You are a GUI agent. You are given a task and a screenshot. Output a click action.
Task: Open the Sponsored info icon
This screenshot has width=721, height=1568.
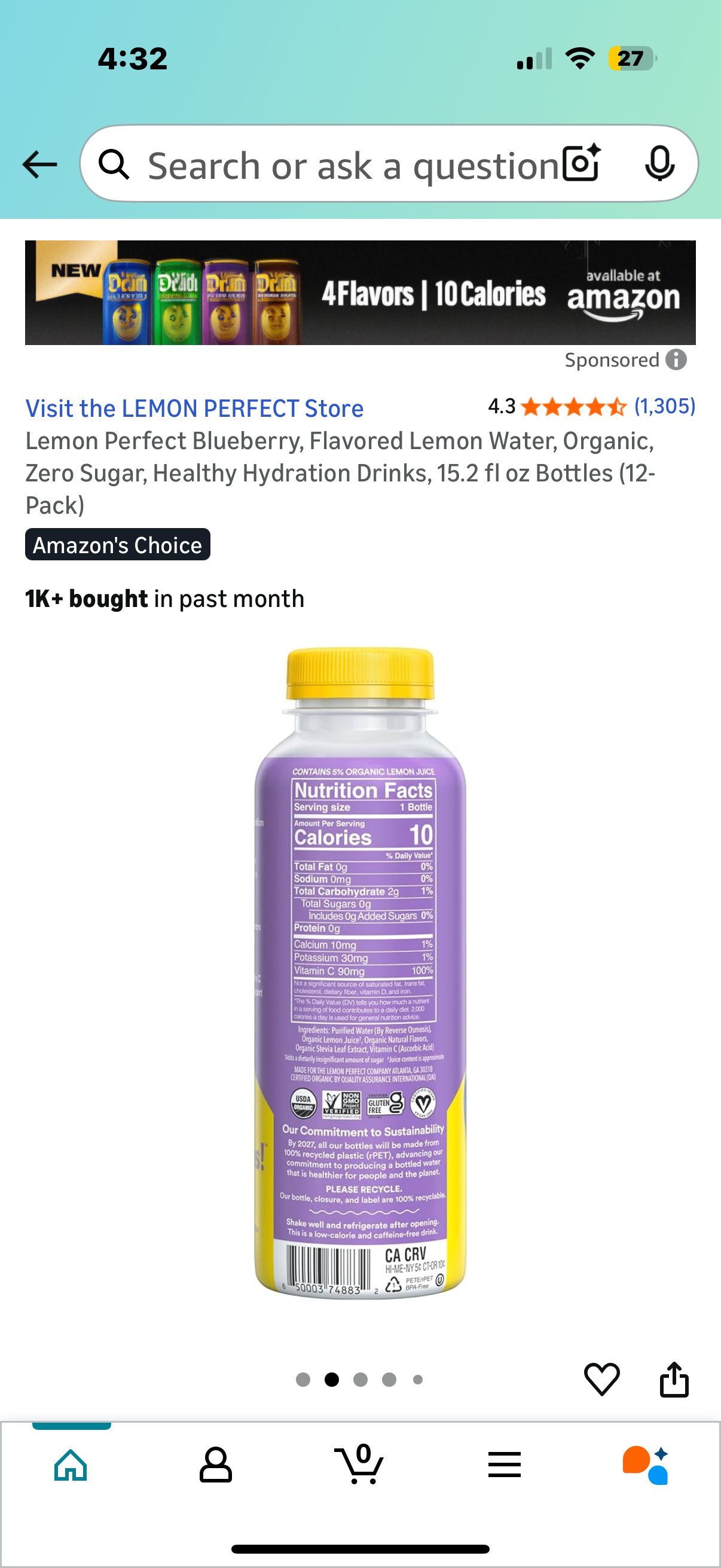coord(676,360)
